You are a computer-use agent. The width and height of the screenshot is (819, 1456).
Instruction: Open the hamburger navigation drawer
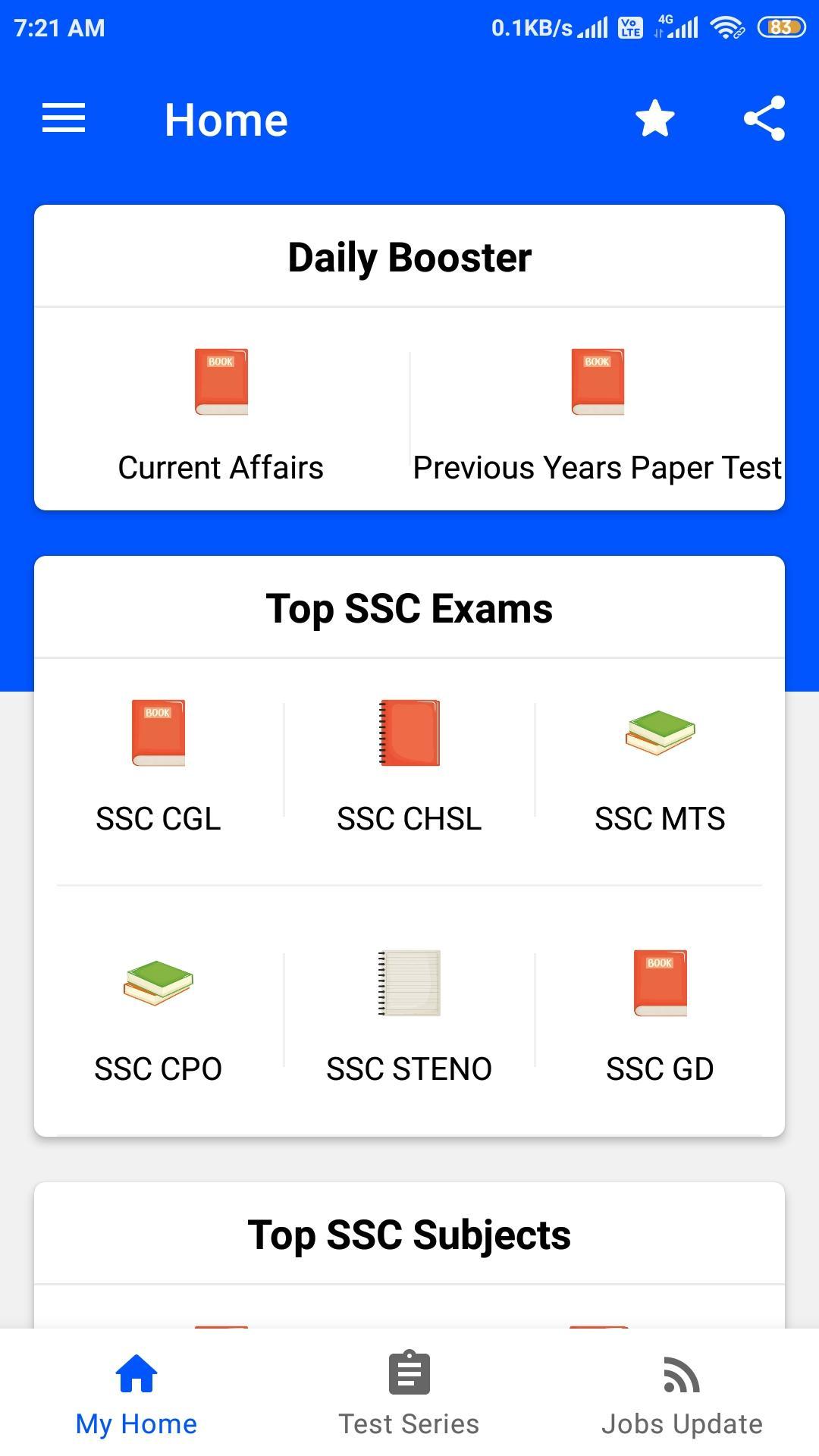coord(64,119)
